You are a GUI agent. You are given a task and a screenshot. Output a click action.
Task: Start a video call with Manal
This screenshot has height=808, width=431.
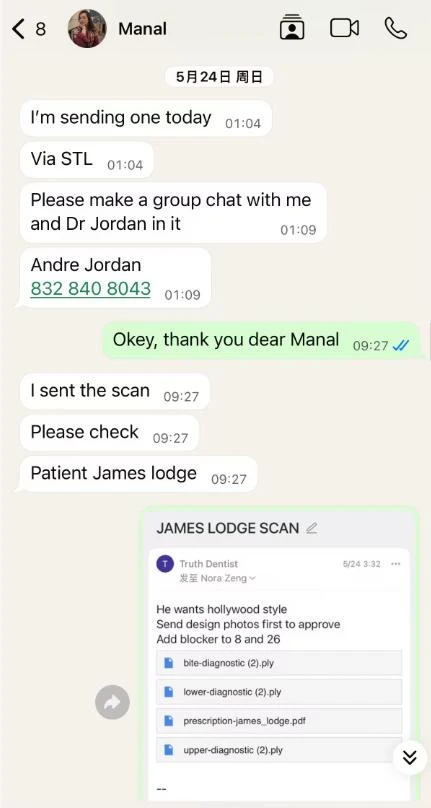[344, 28]
